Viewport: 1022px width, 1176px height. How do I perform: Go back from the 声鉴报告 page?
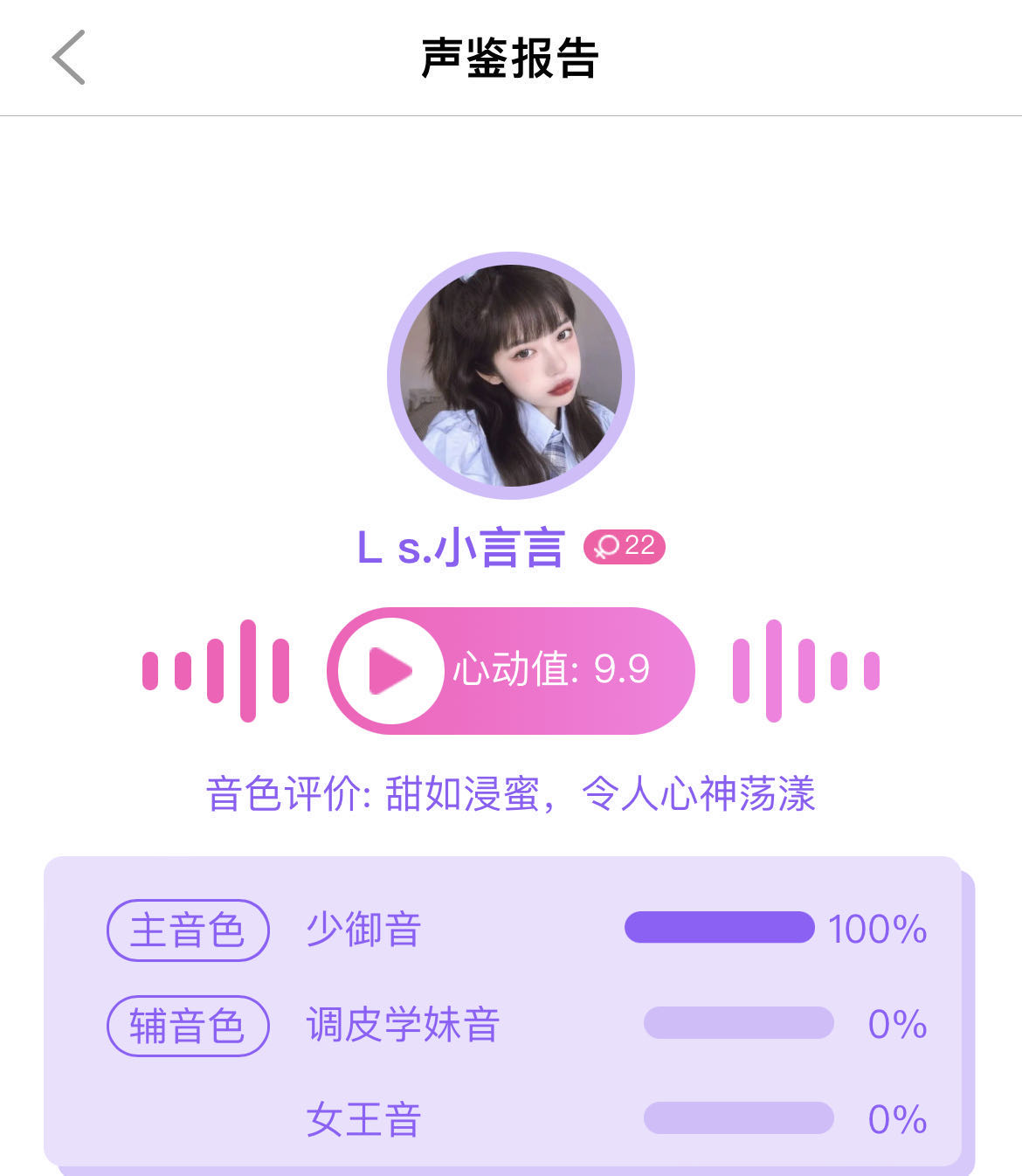click(x=68, y=58)
